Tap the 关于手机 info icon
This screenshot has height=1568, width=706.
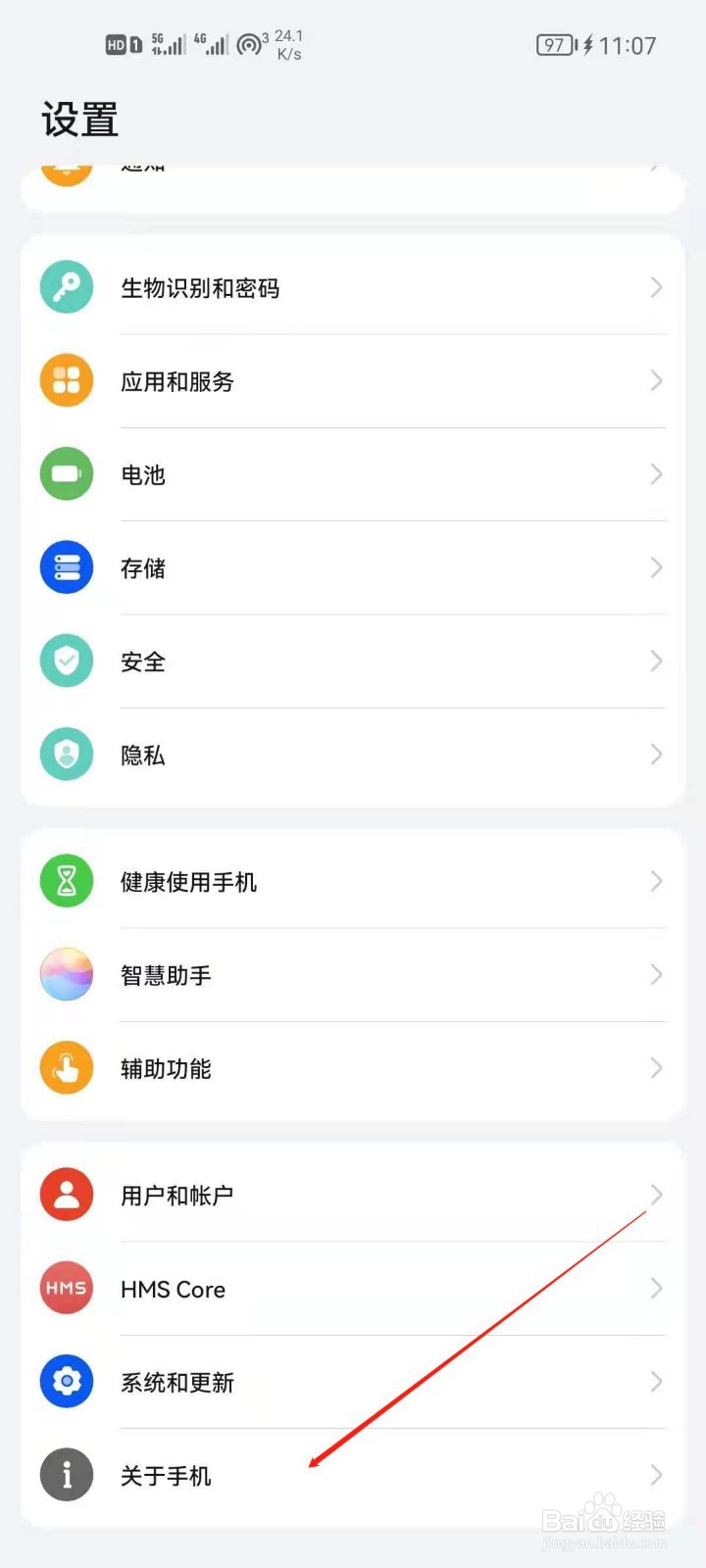tap(66, 1475)
